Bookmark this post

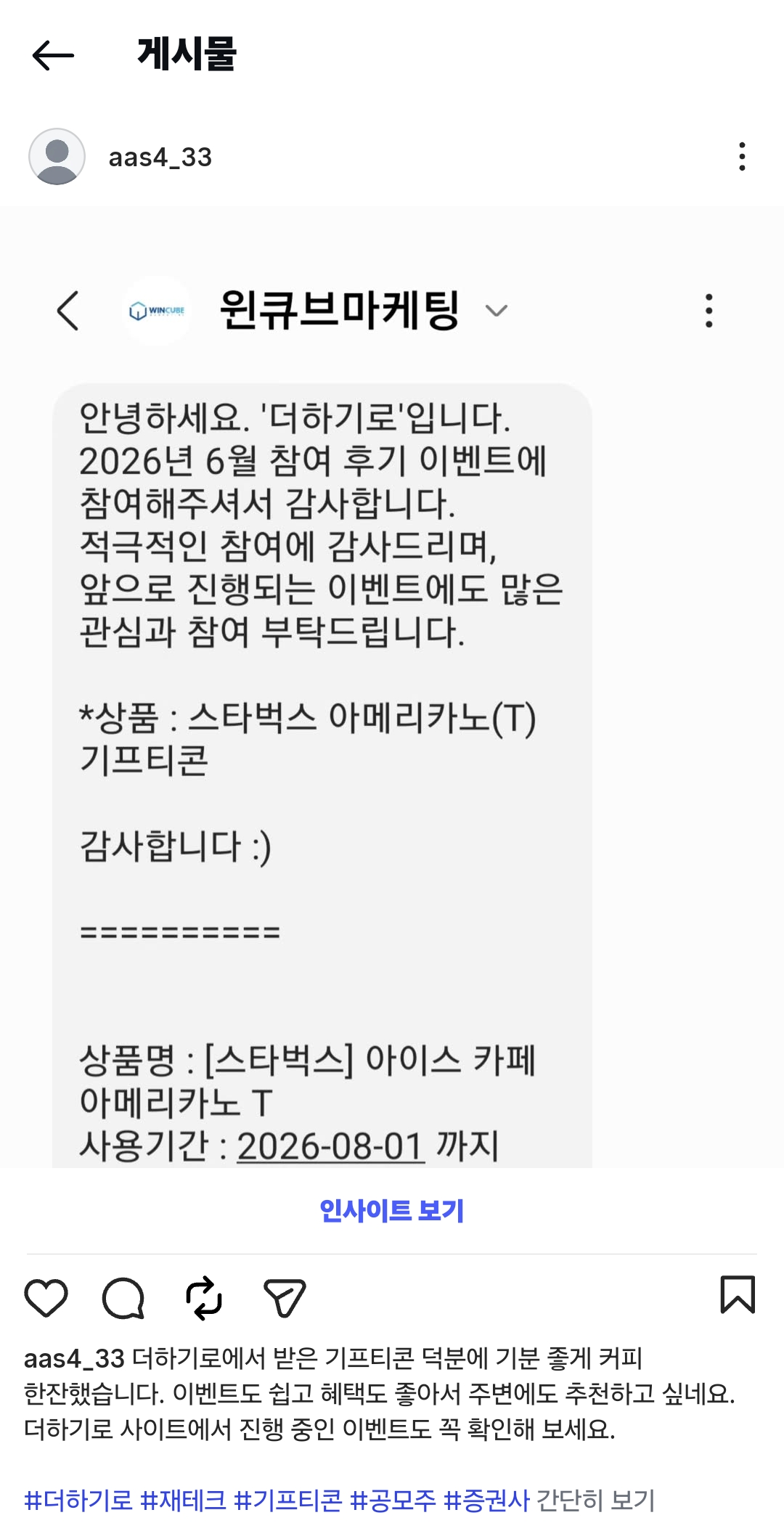[738, 1294]
